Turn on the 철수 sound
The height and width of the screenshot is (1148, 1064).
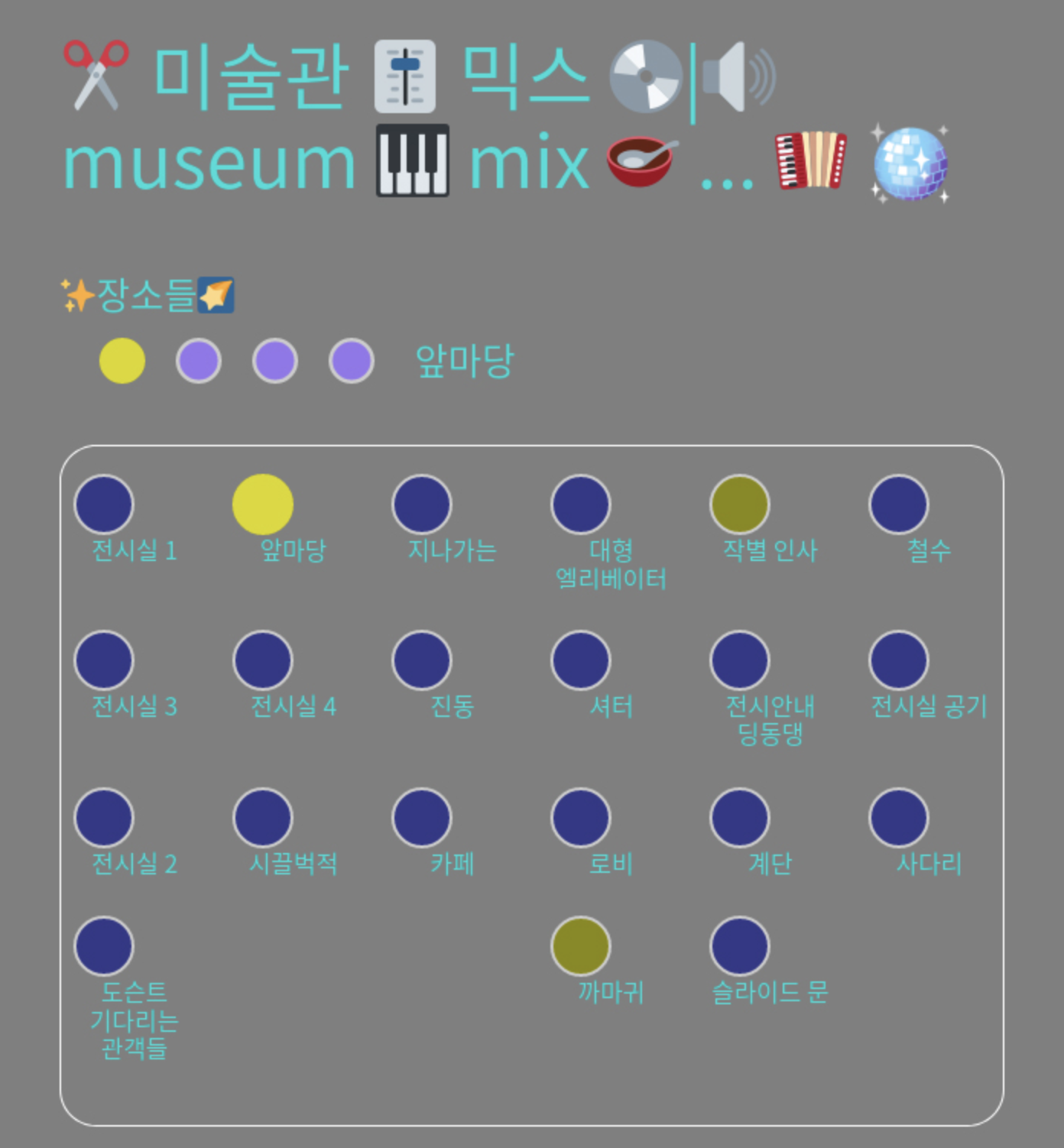(899, 504)
